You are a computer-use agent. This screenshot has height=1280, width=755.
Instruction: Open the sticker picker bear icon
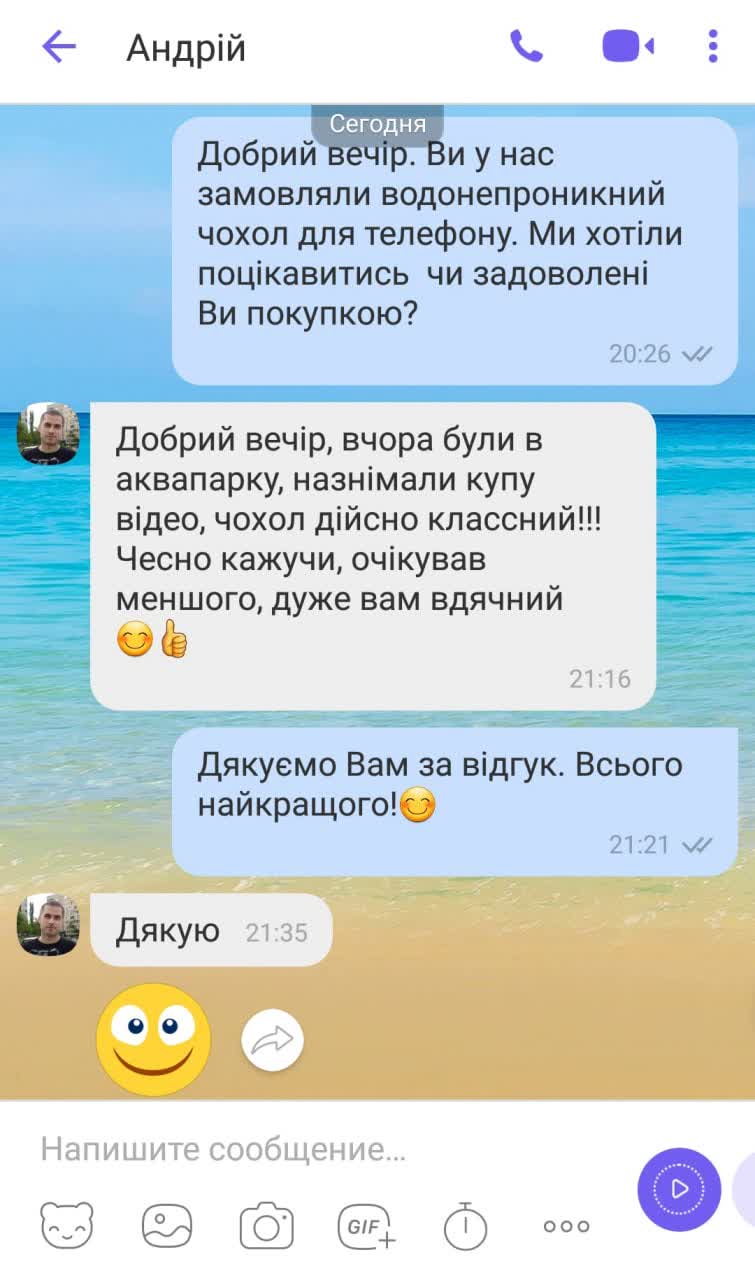pyautogui.click(x=67, y=1225)
